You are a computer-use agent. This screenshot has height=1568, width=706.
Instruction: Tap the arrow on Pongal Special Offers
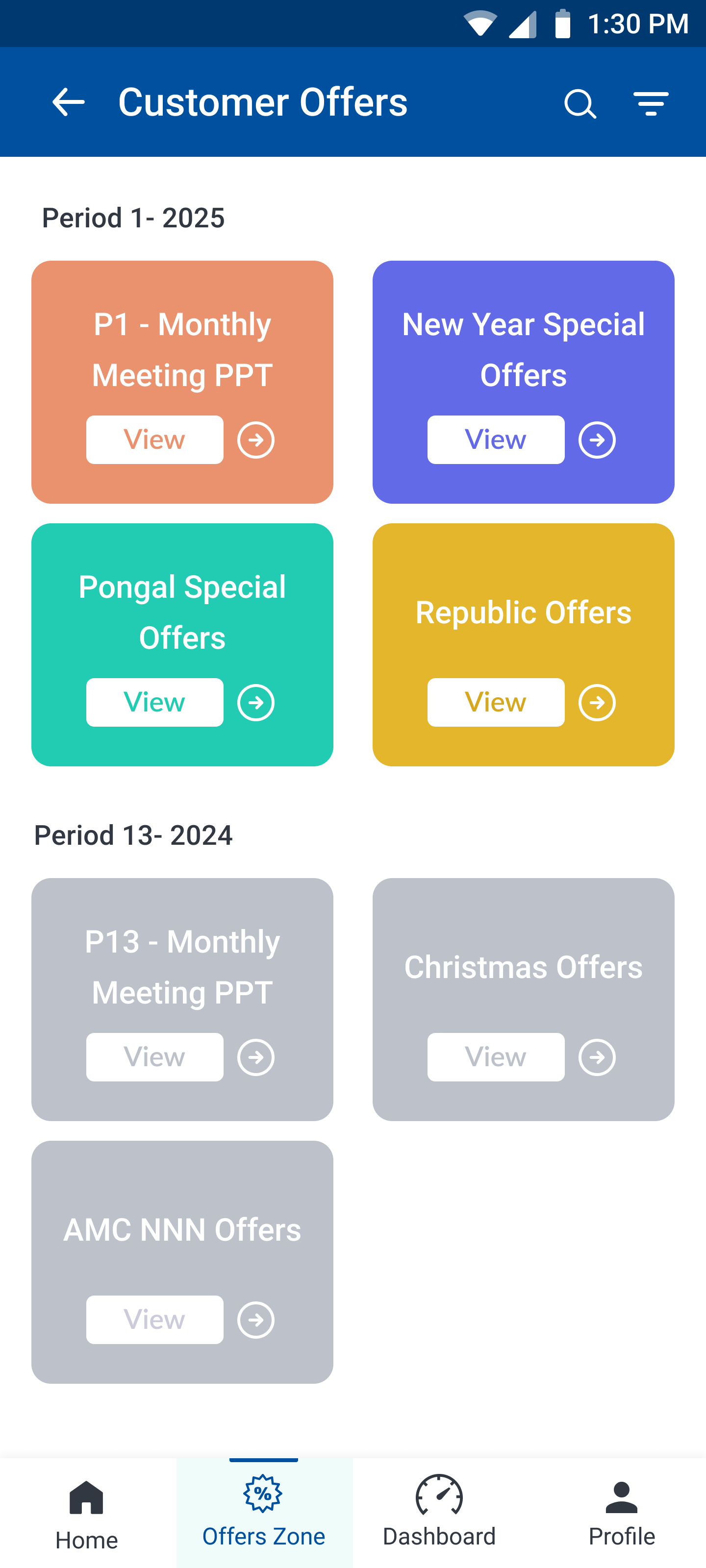pyautogui.click(x=256, y=703)
